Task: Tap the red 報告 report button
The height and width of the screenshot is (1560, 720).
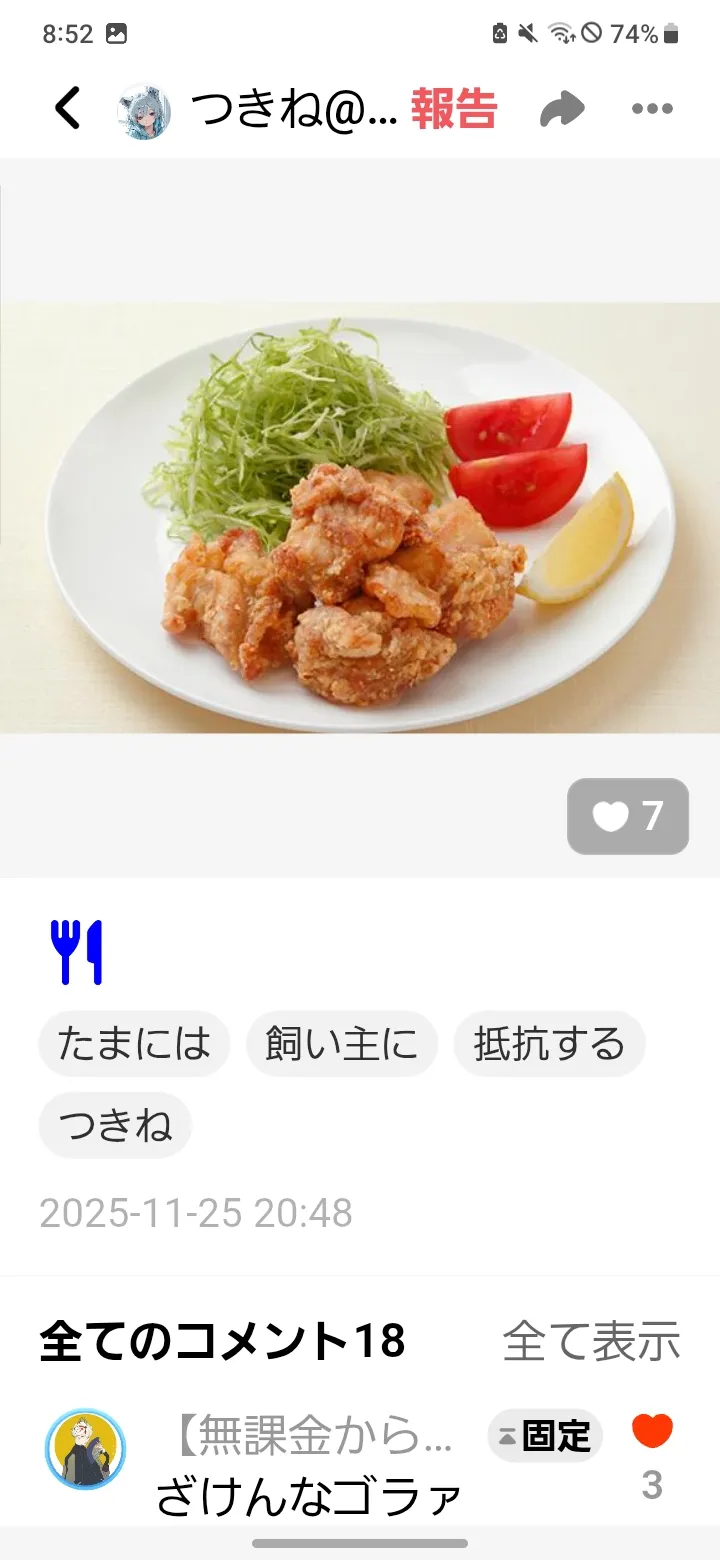Action: click(x=454, y=110)
